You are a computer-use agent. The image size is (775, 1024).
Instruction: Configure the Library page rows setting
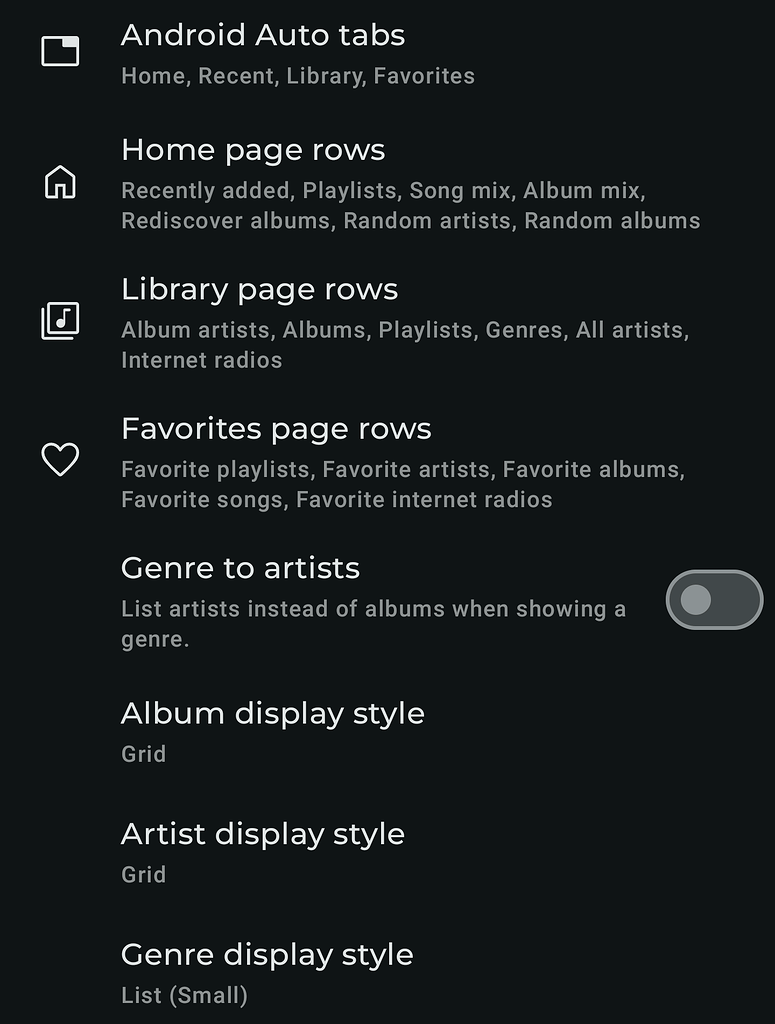[258, 289]
